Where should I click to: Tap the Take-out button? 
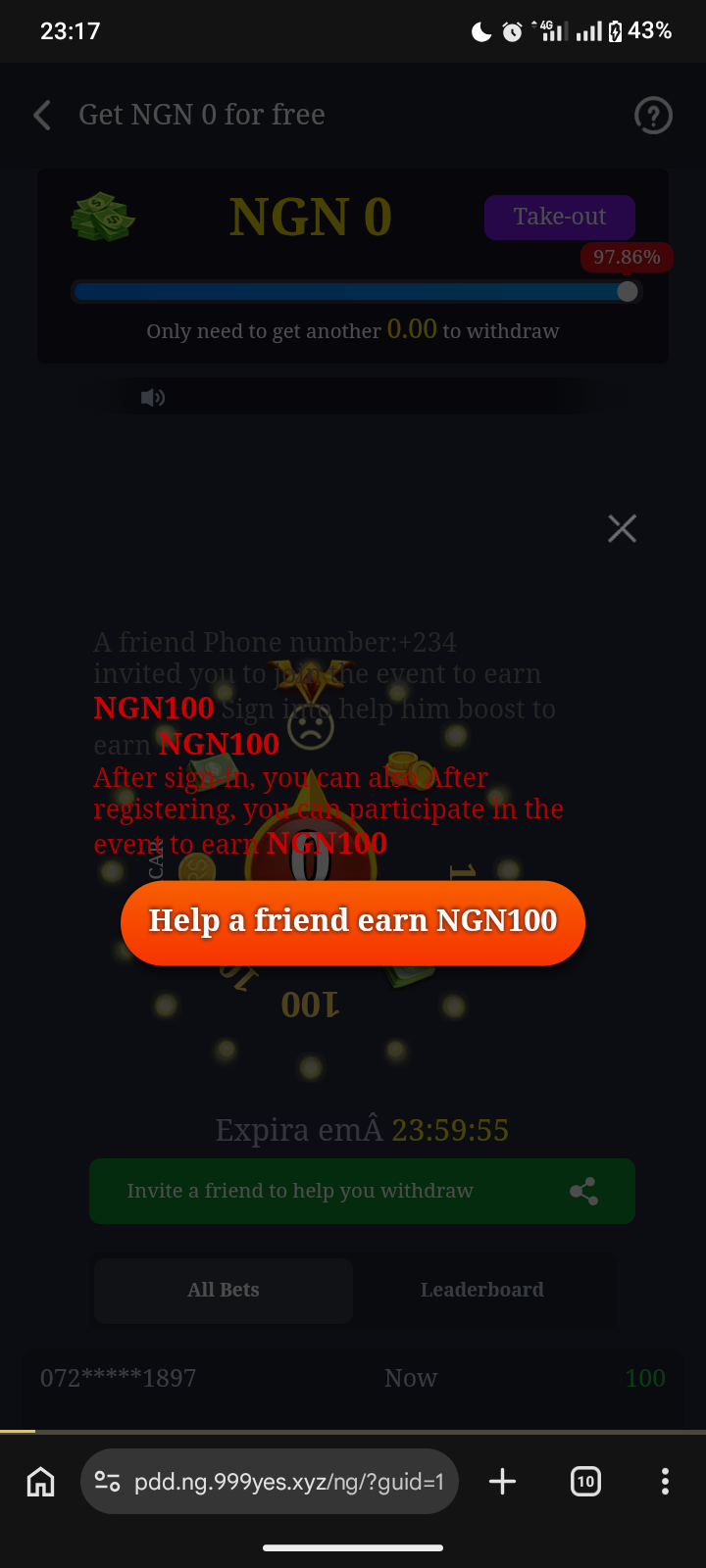click(559, 217)
